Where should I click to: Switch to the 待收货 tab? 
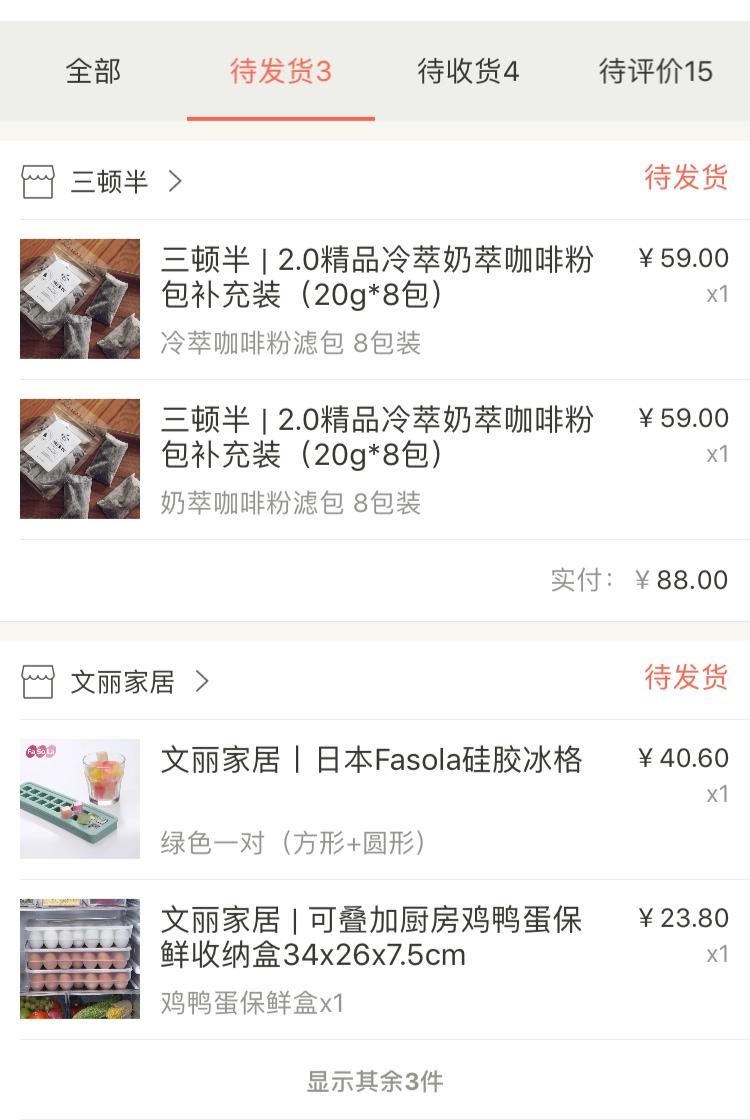[x=468, y=72]
